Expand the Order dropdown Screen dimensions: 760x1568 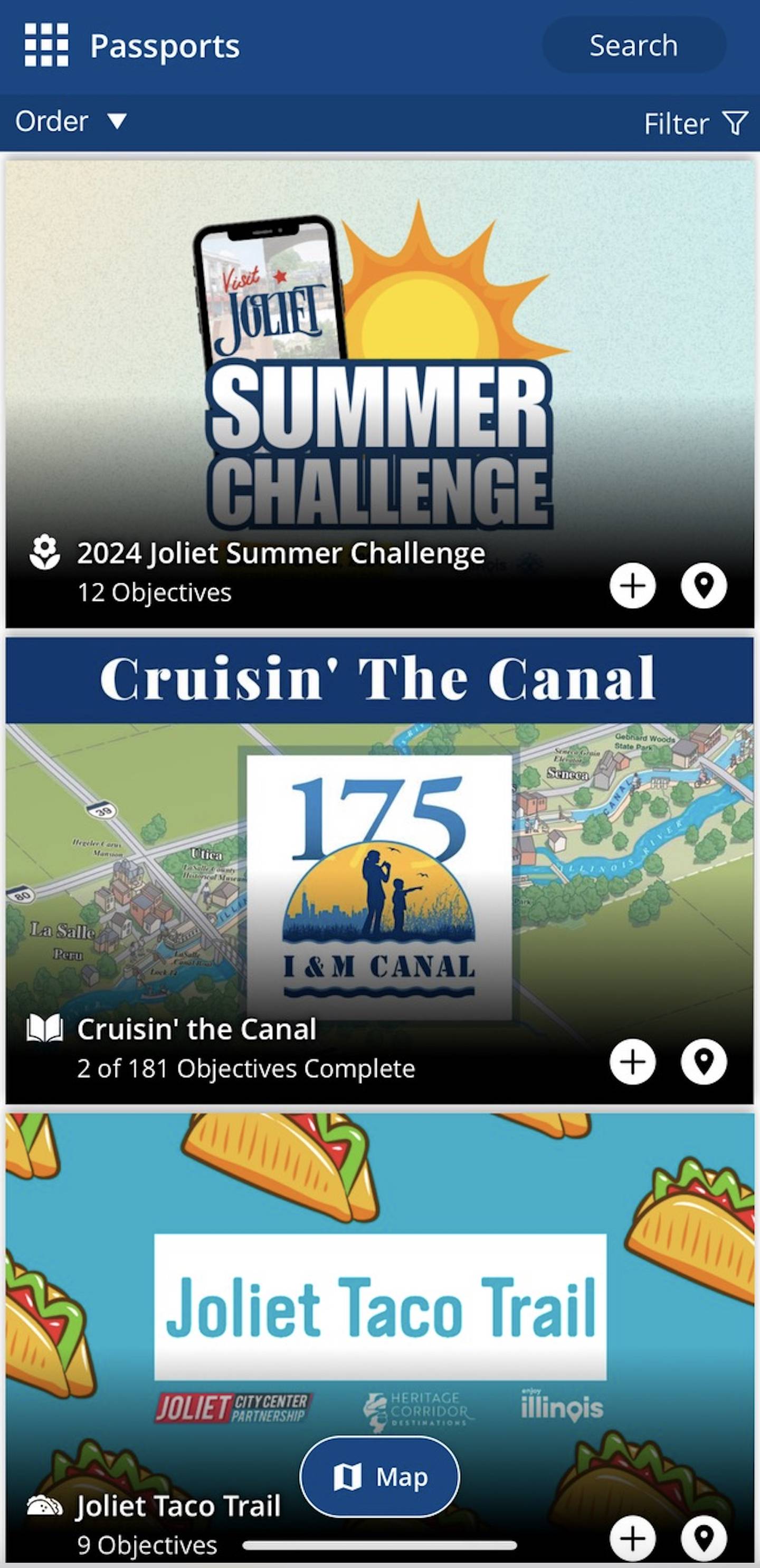click(x=71, y=121)
